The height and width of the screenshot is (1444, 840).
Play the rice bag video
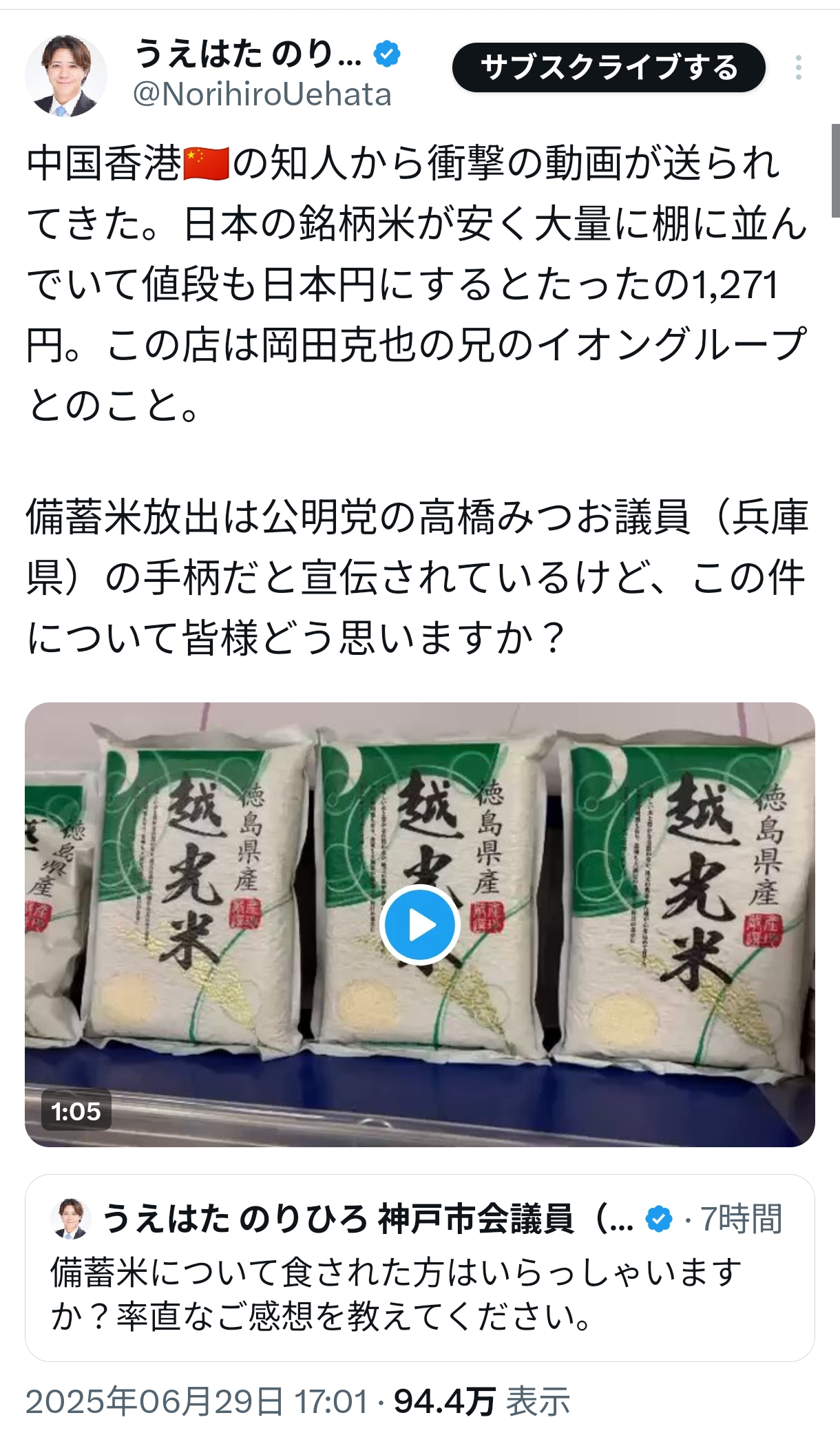(419, 925)
